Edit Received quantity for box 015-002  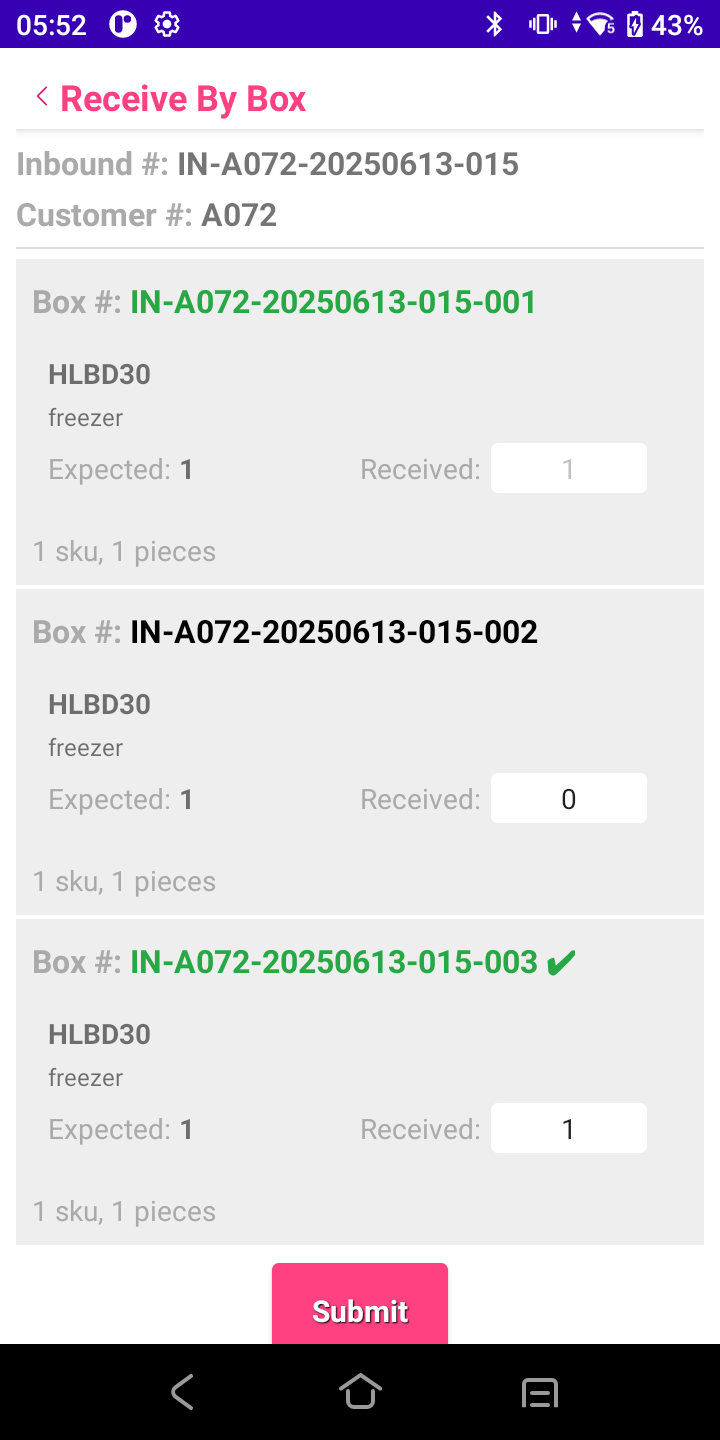click(568, 799)
